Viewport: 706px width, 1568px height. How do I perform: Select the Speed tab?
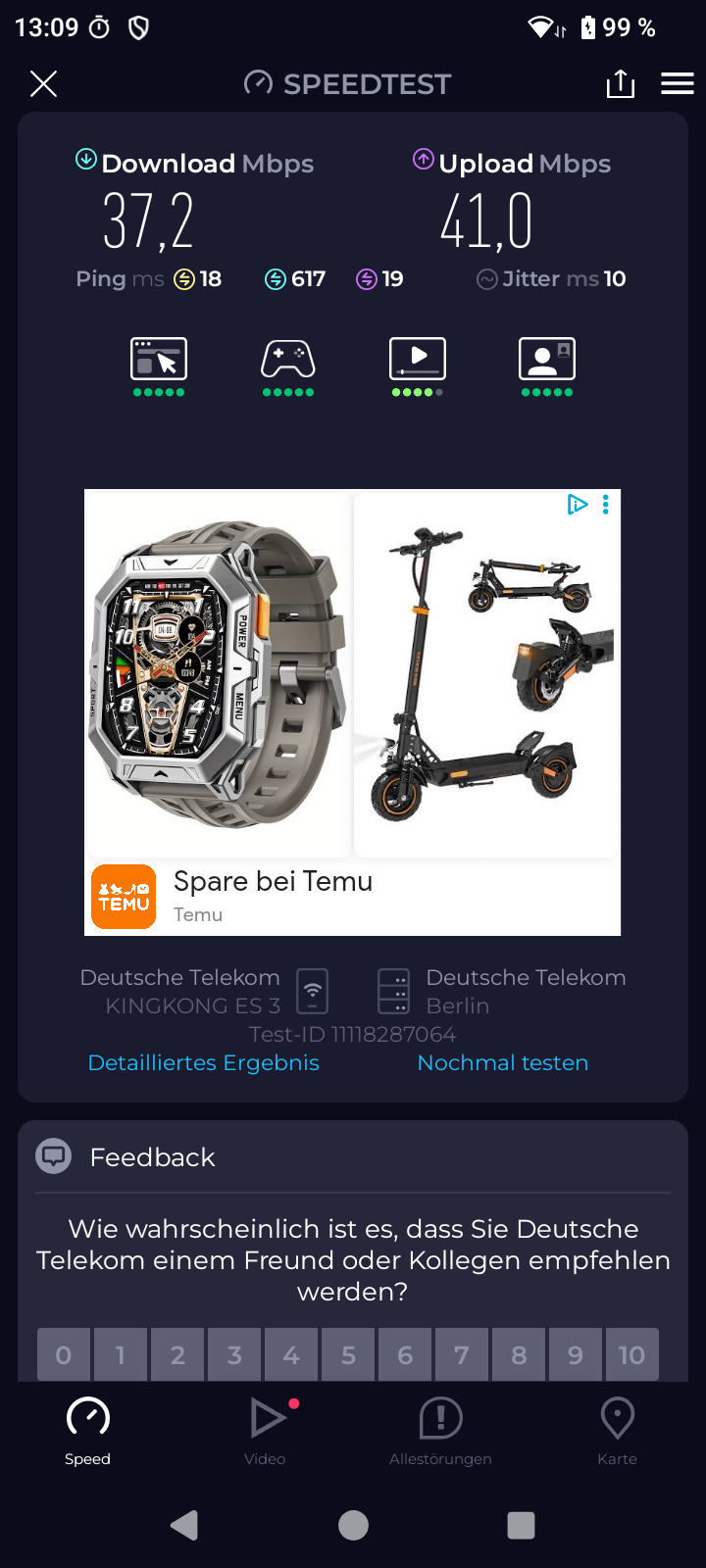(87, 1431)
